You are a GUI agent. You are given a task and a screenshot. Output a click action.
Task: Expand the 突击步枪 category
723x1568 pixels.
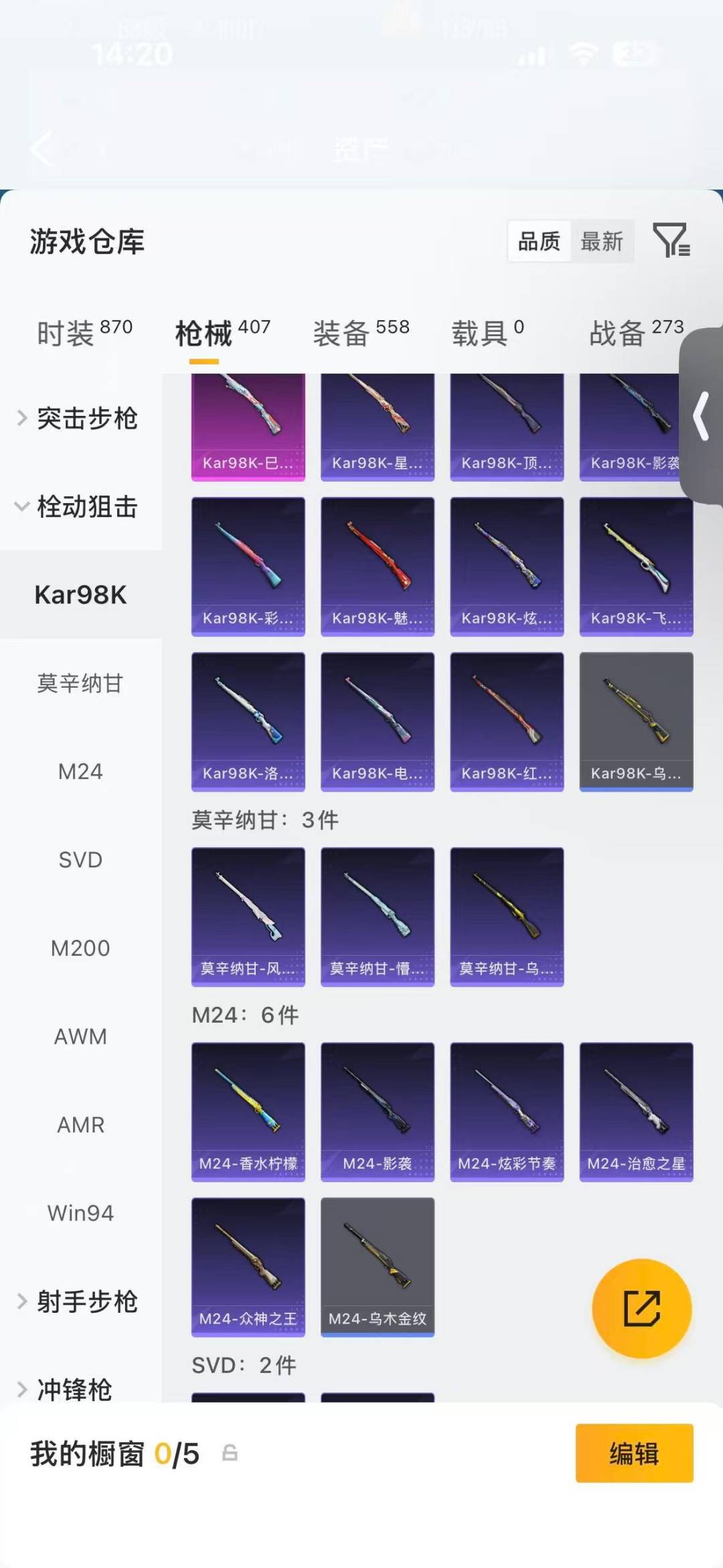click(87, 418)
